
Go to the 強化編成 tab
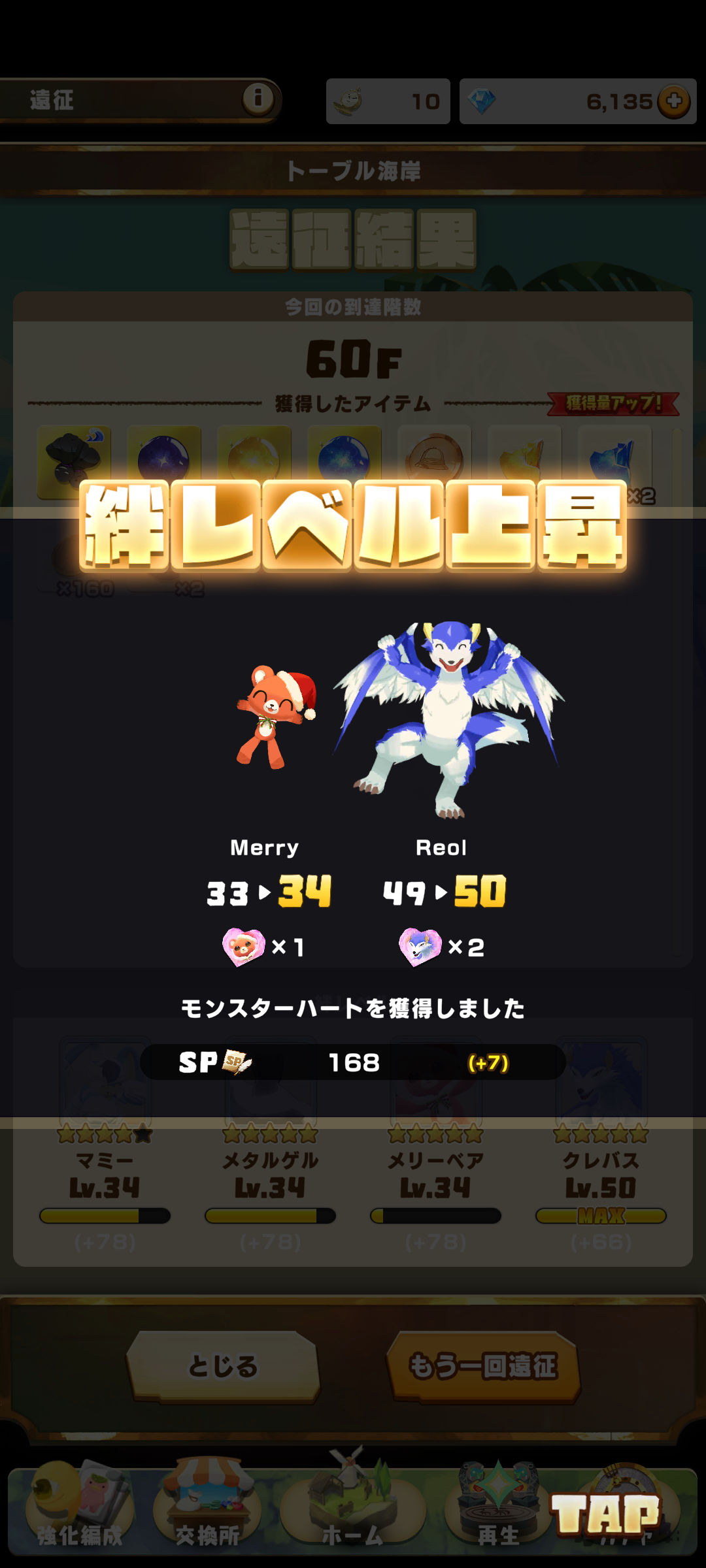(80, 1511)
